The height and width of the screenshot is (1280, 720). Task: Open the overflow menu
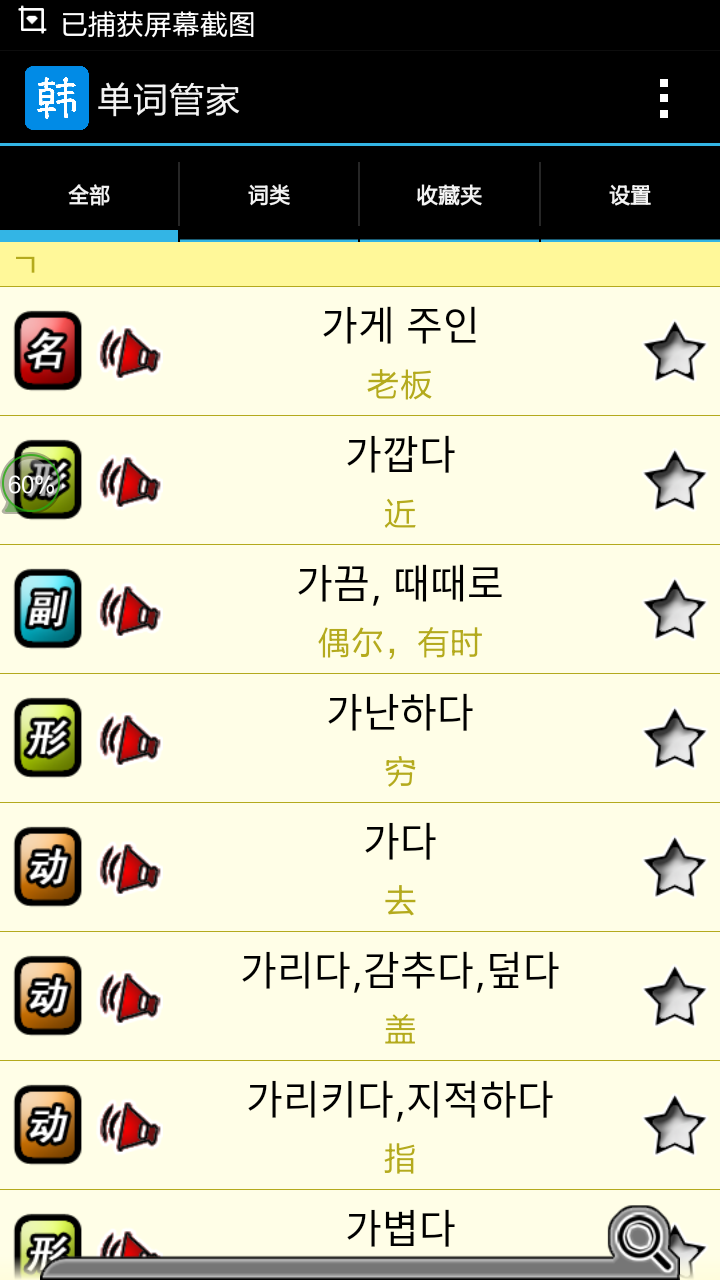[x=664, y=99]
